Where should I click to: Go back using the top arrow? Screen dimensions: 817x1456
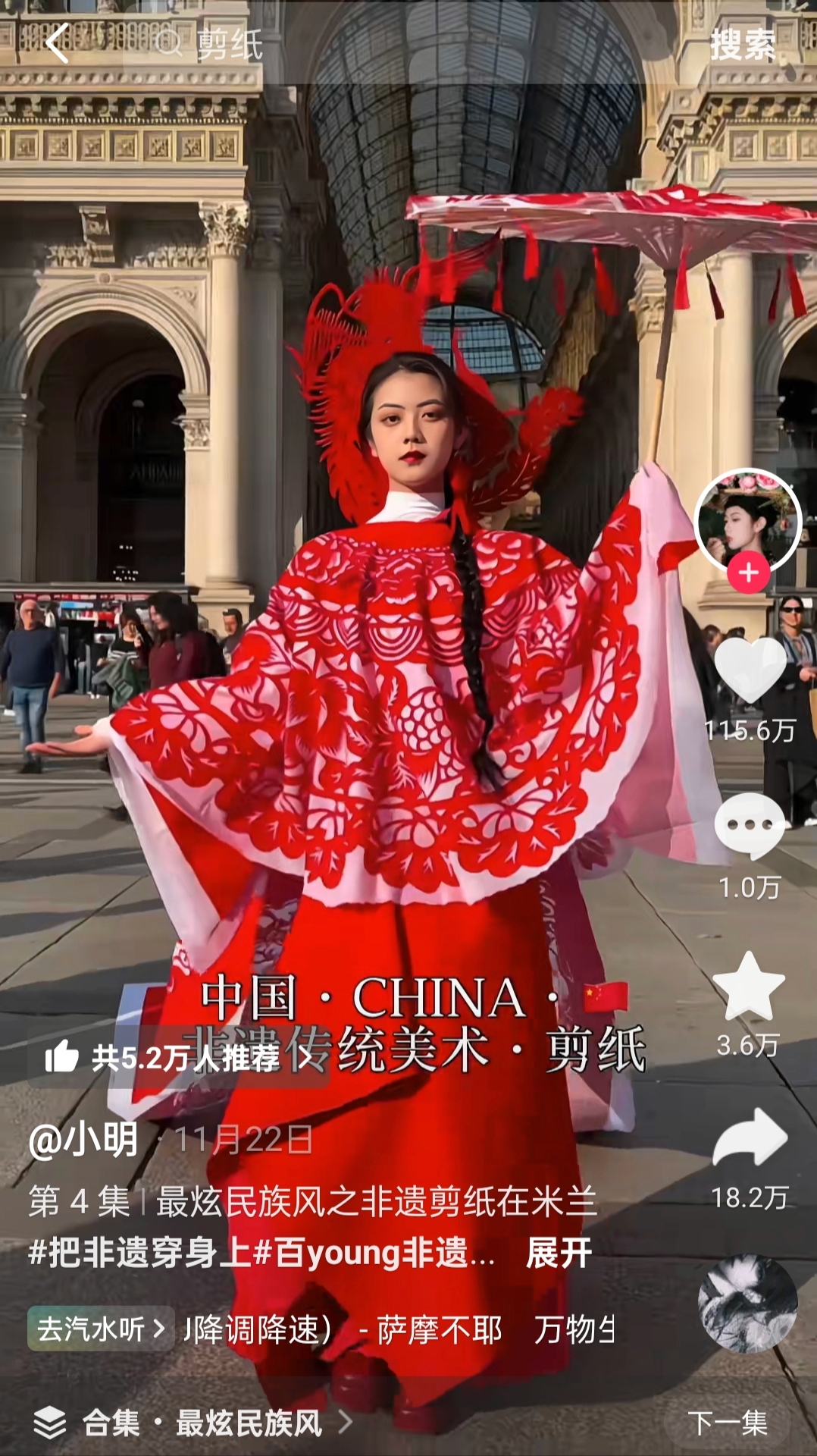(58, 43)
